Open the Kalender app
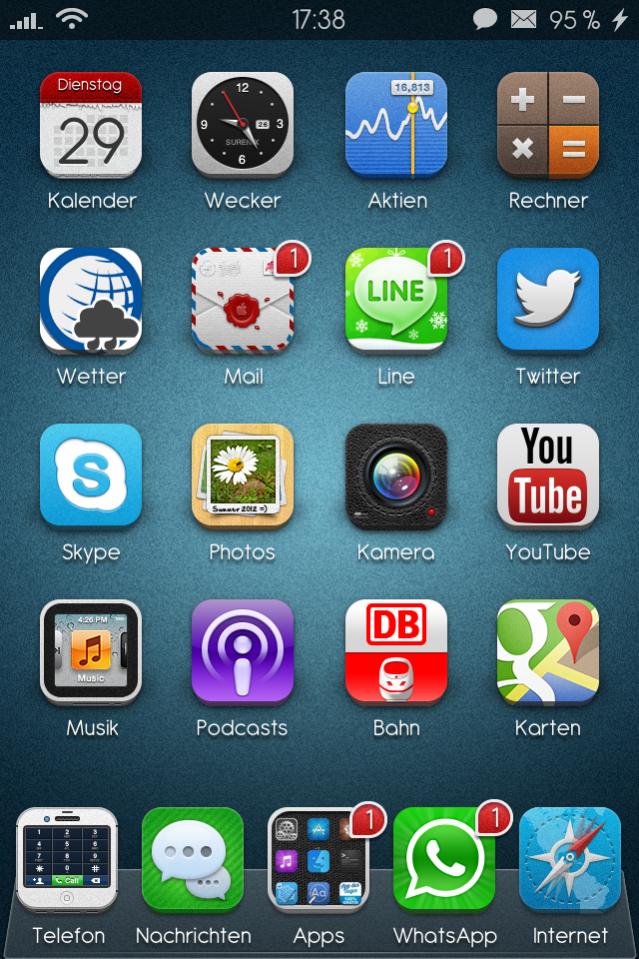 coord(90,126)
